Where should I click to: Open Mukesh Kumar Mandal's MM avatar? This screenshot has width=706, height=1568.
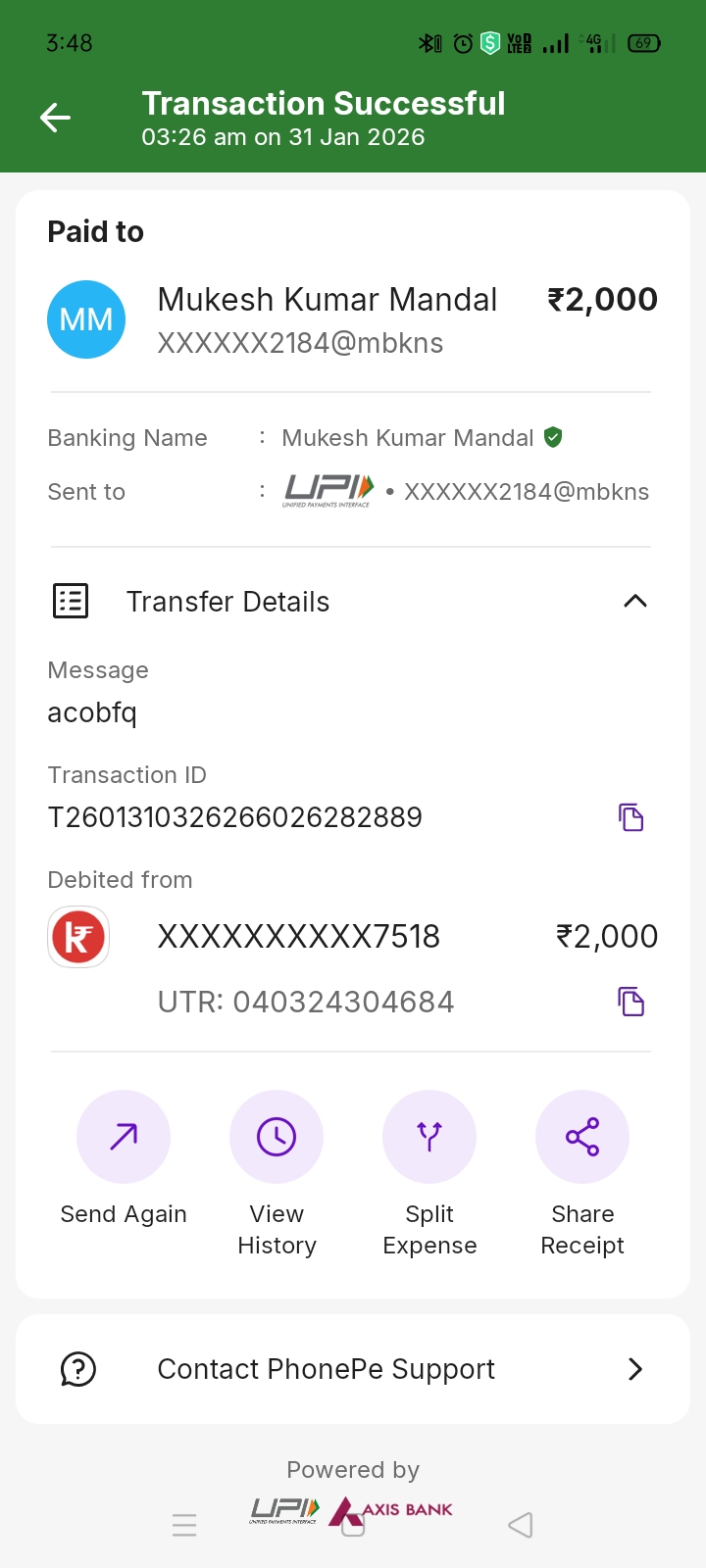pyautogui.click(x=86, y=319)
